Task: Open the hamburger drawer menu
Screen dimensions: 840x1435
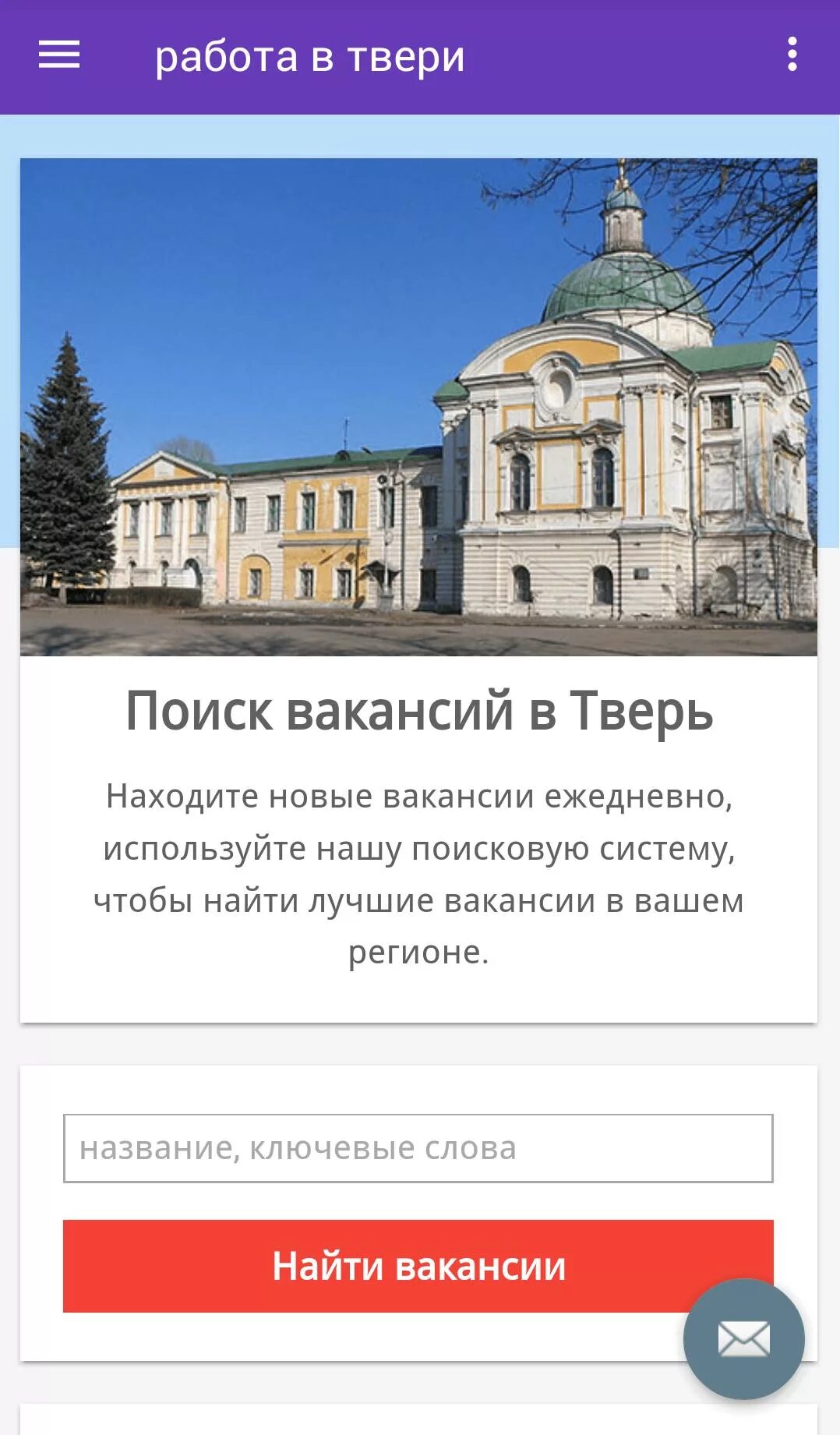Action: coord(59,55)
